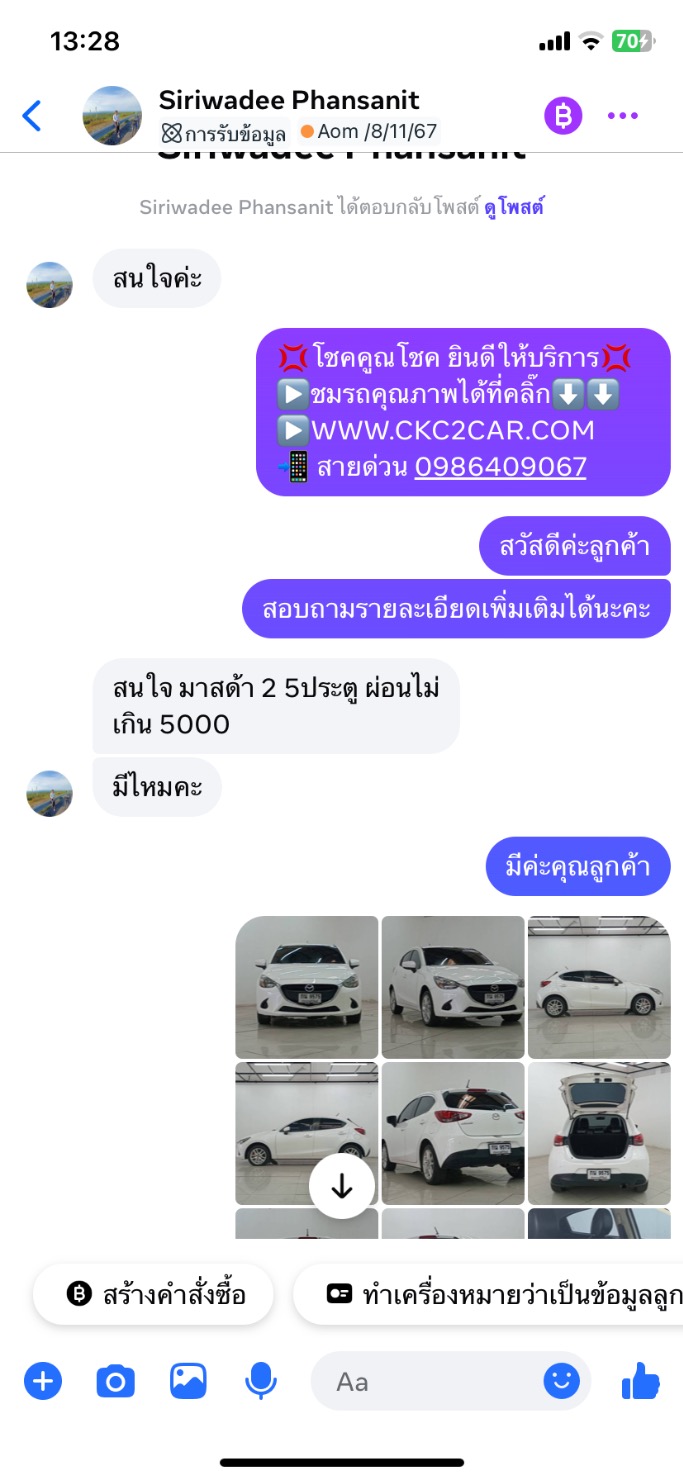Open the camera to take a photo
Viewport: 683px width, 1480px height.
click(115, 1382)
